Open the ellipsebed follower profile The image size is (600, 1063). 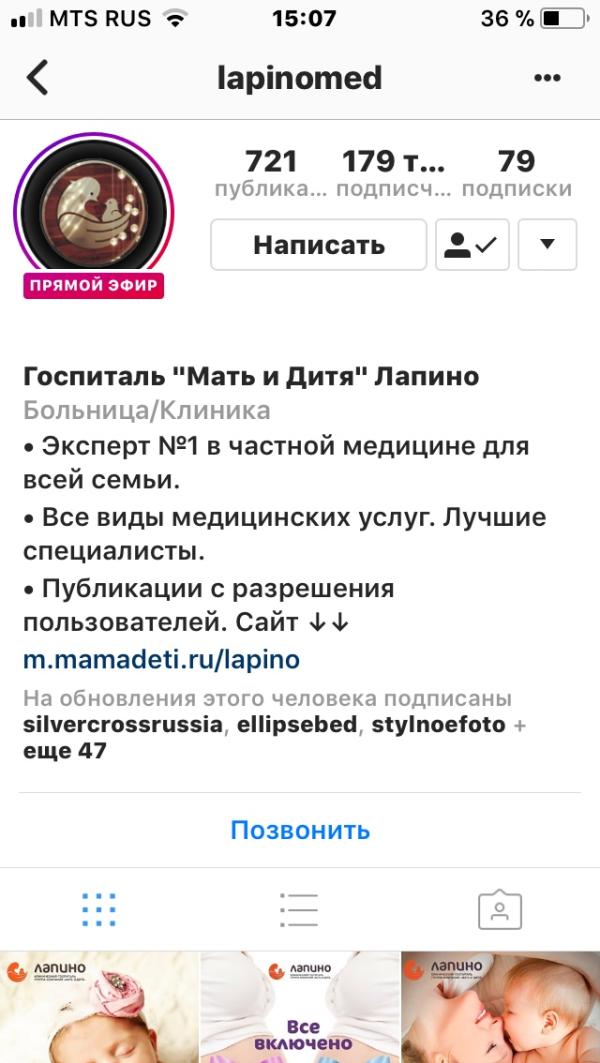pos(297,725)
